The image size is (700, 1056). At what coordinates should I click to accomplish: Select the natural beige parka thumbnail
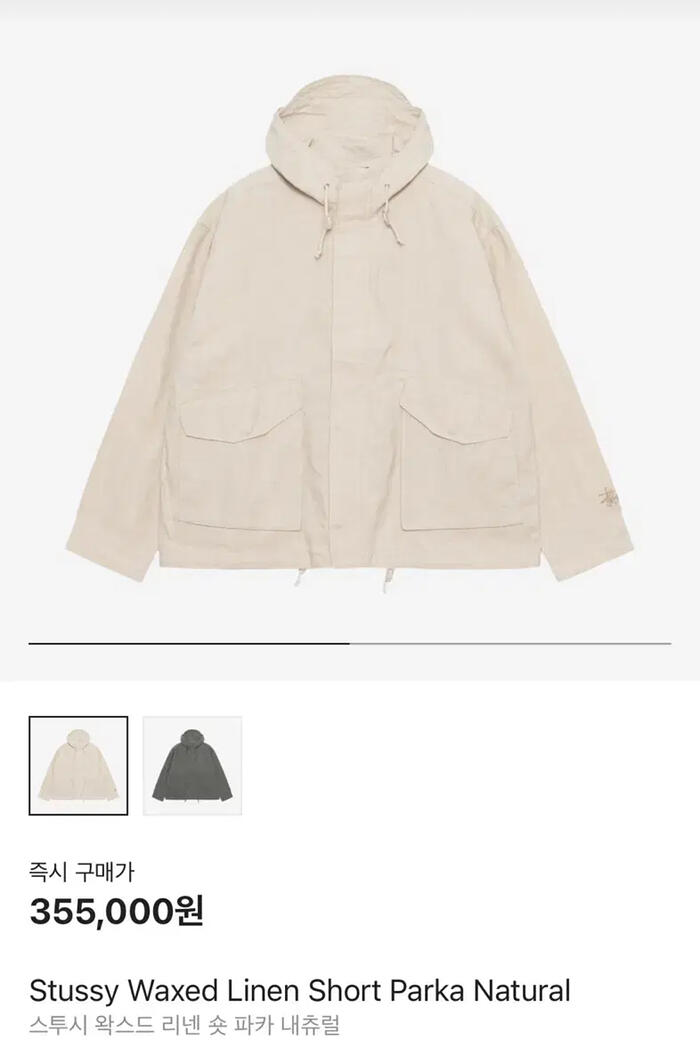coord(78,765)
